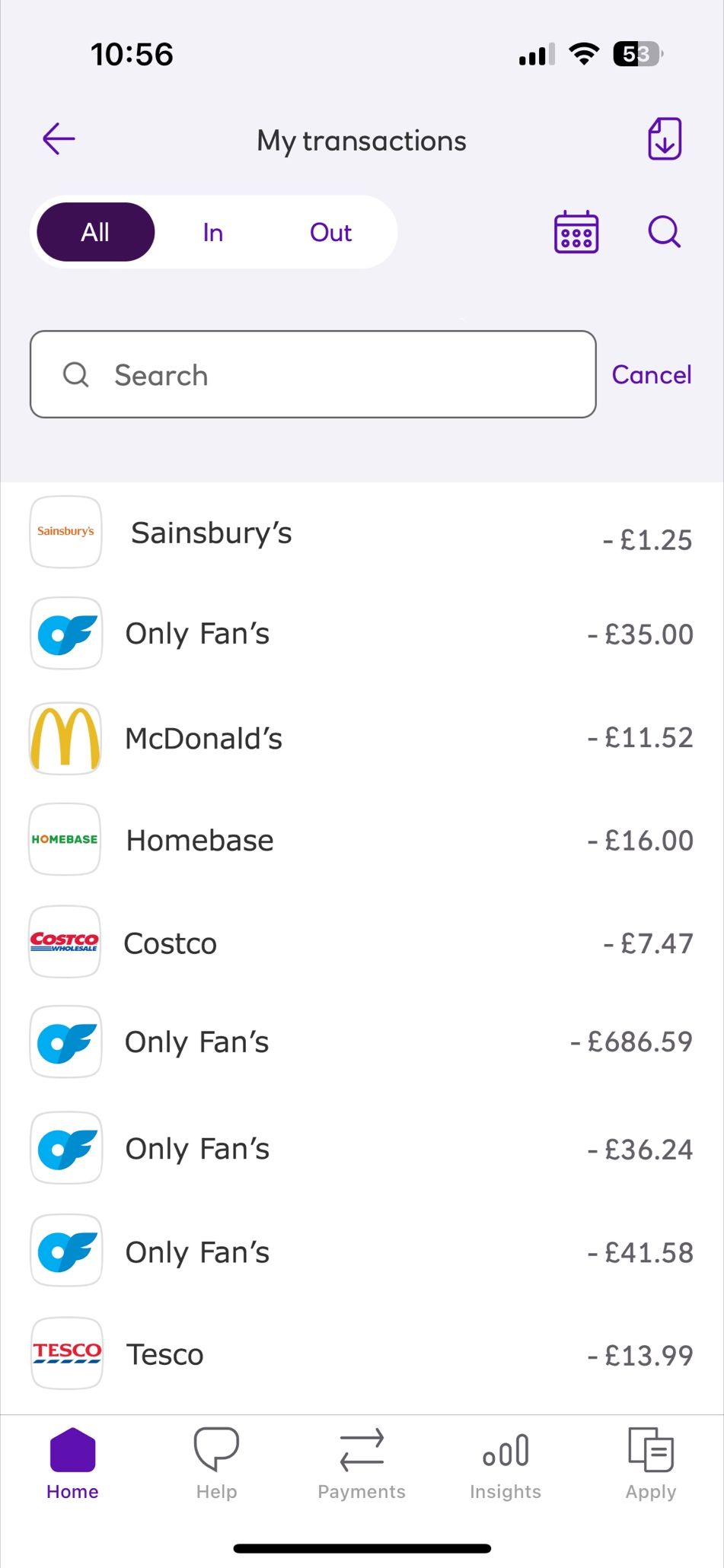Screen dimensions: 724x1568
Task: Download the transactions statement
Action: (x=664, y=139)
